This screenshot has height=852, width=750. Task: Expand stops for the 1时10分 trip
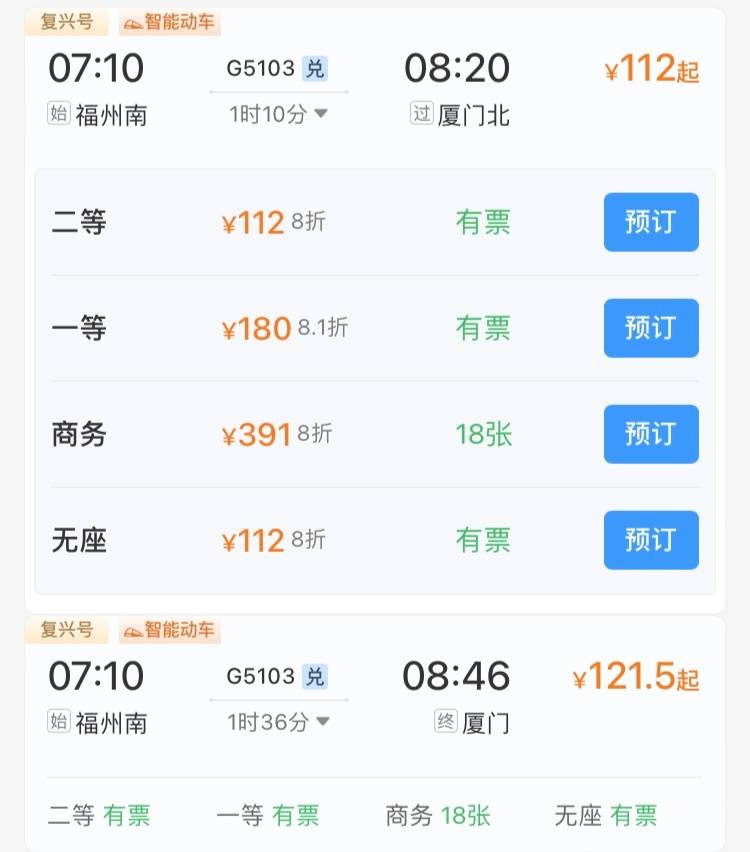point(279,114)
